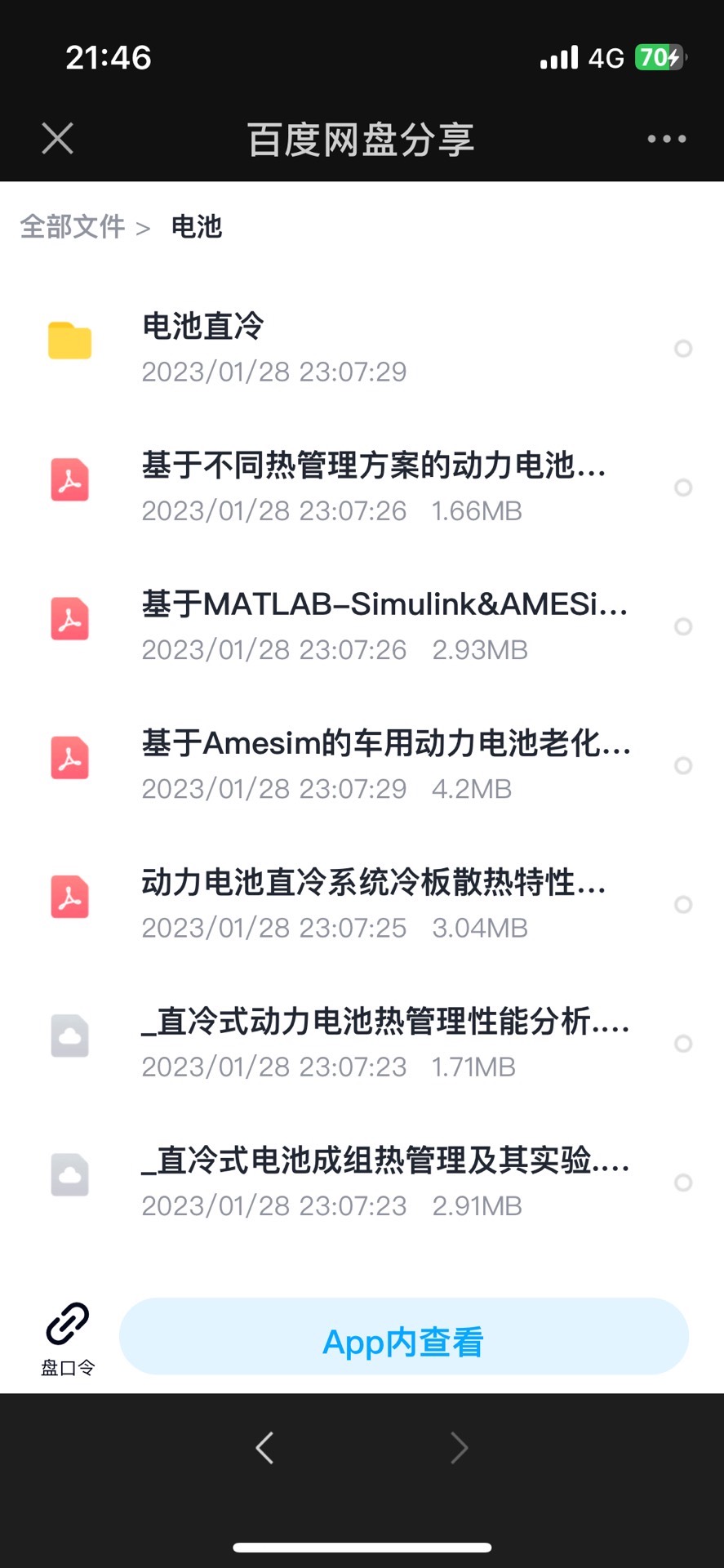
Task: Close the Baidu Netdisk share page
Action: pyautogui.click(x=58, y=139)
